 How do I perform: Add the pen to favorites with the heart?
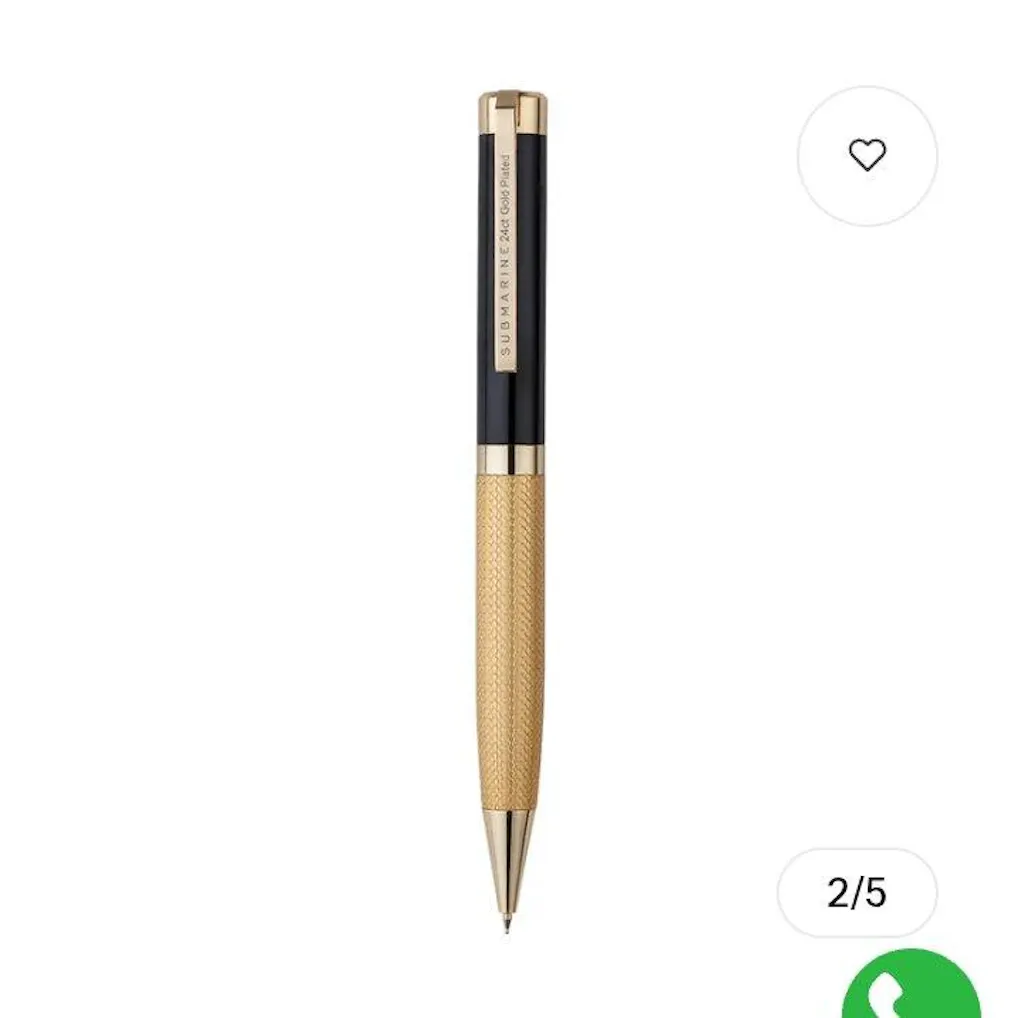pyautogui.click(x=867, y=155)
